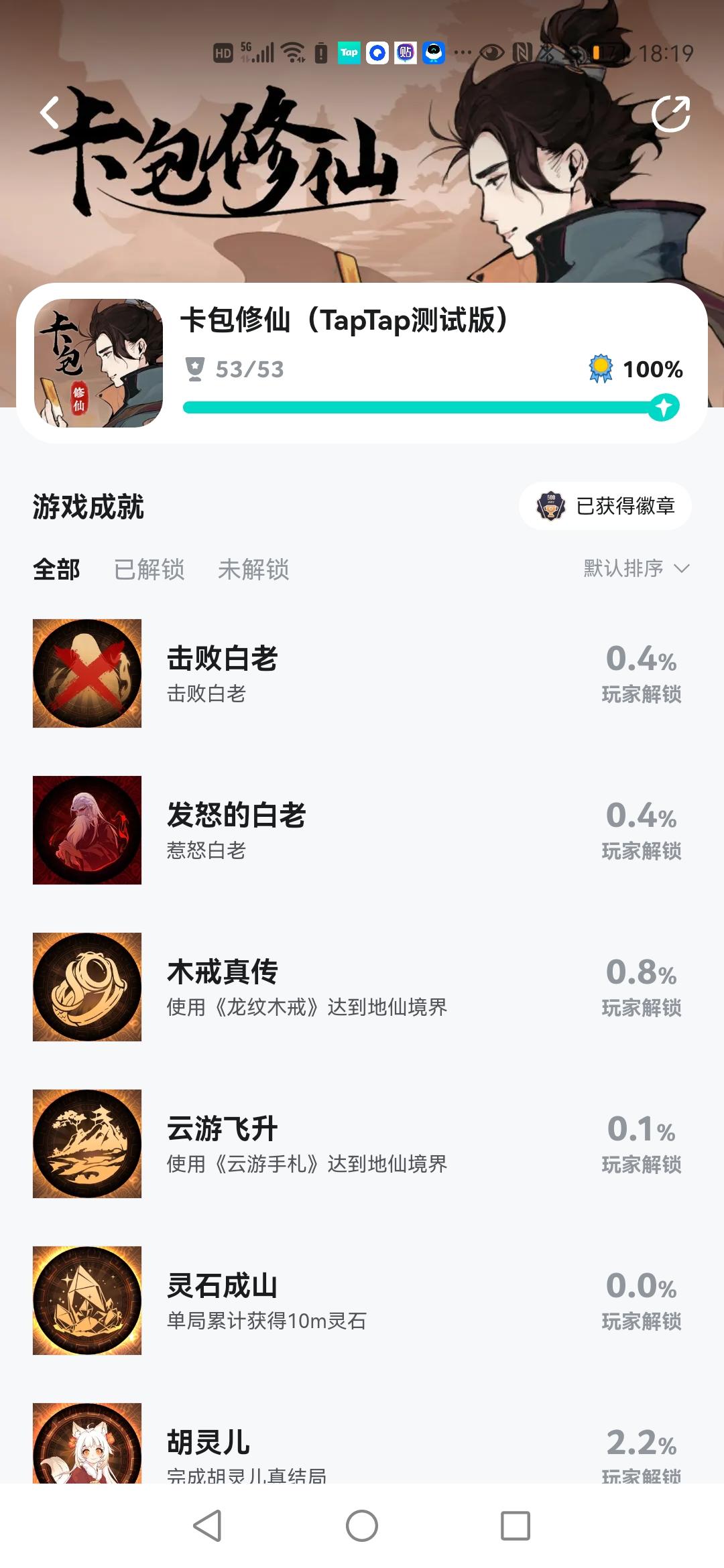Open the 胡灵儿 achievement

(x=362, y=1442)
